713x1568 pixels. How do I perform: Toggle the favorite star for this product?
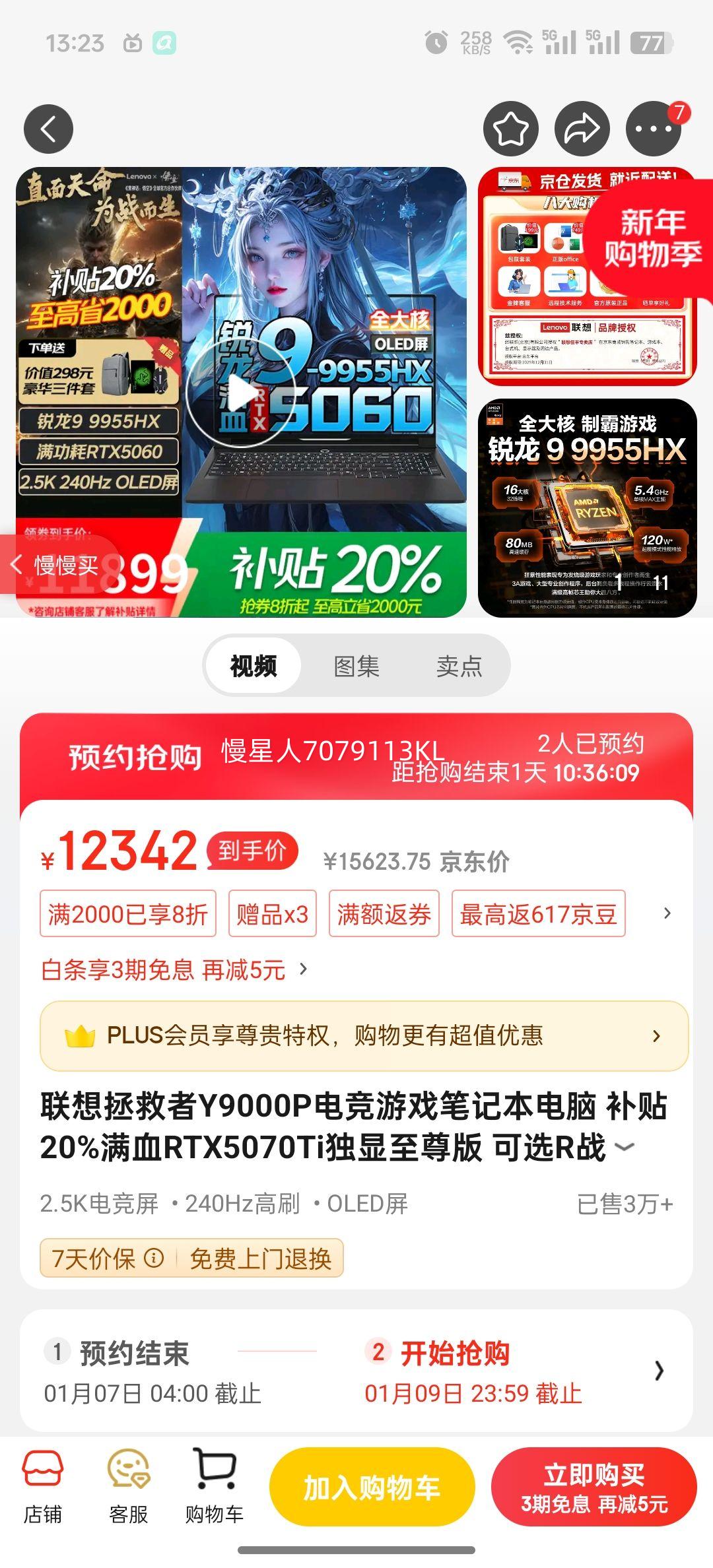(510, 129)
